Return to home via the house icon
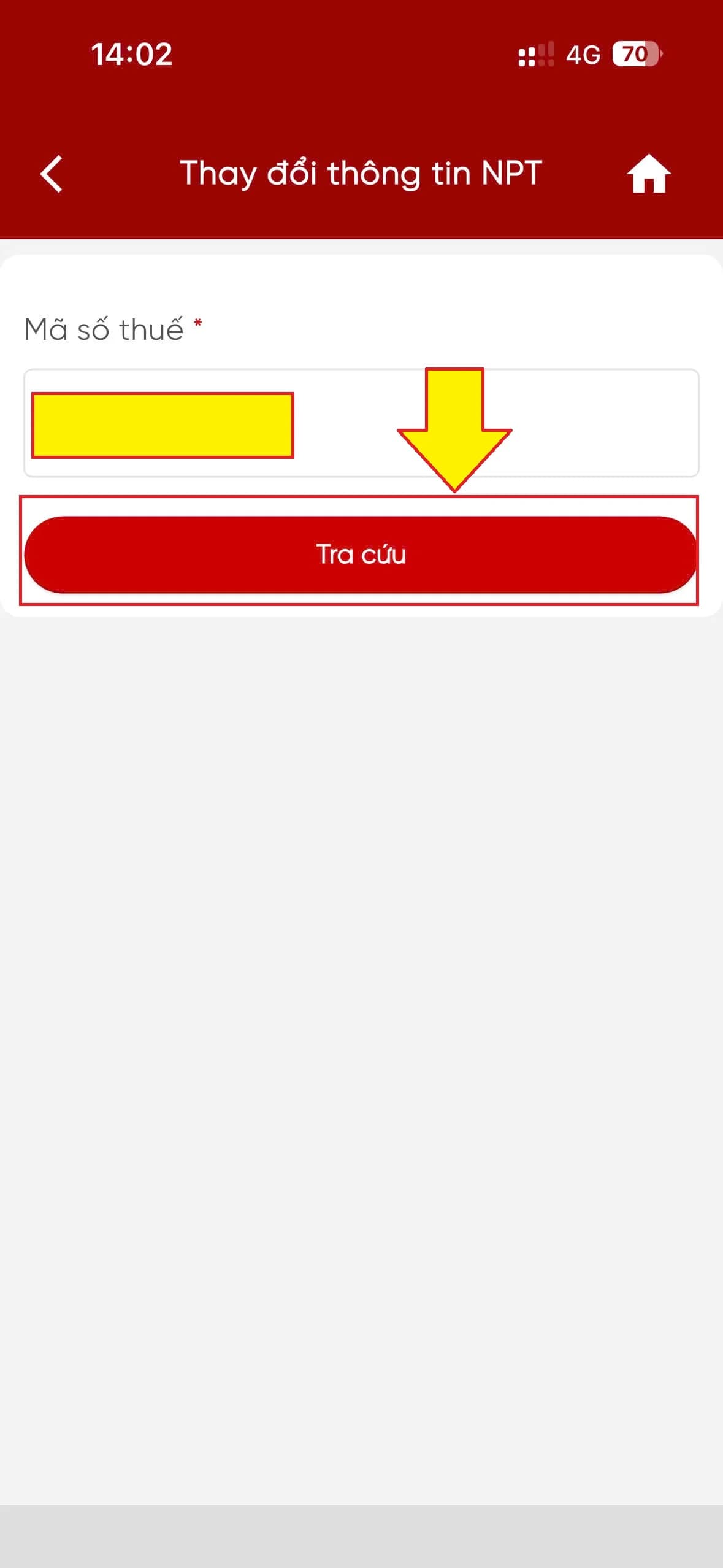 pos(648,174)
